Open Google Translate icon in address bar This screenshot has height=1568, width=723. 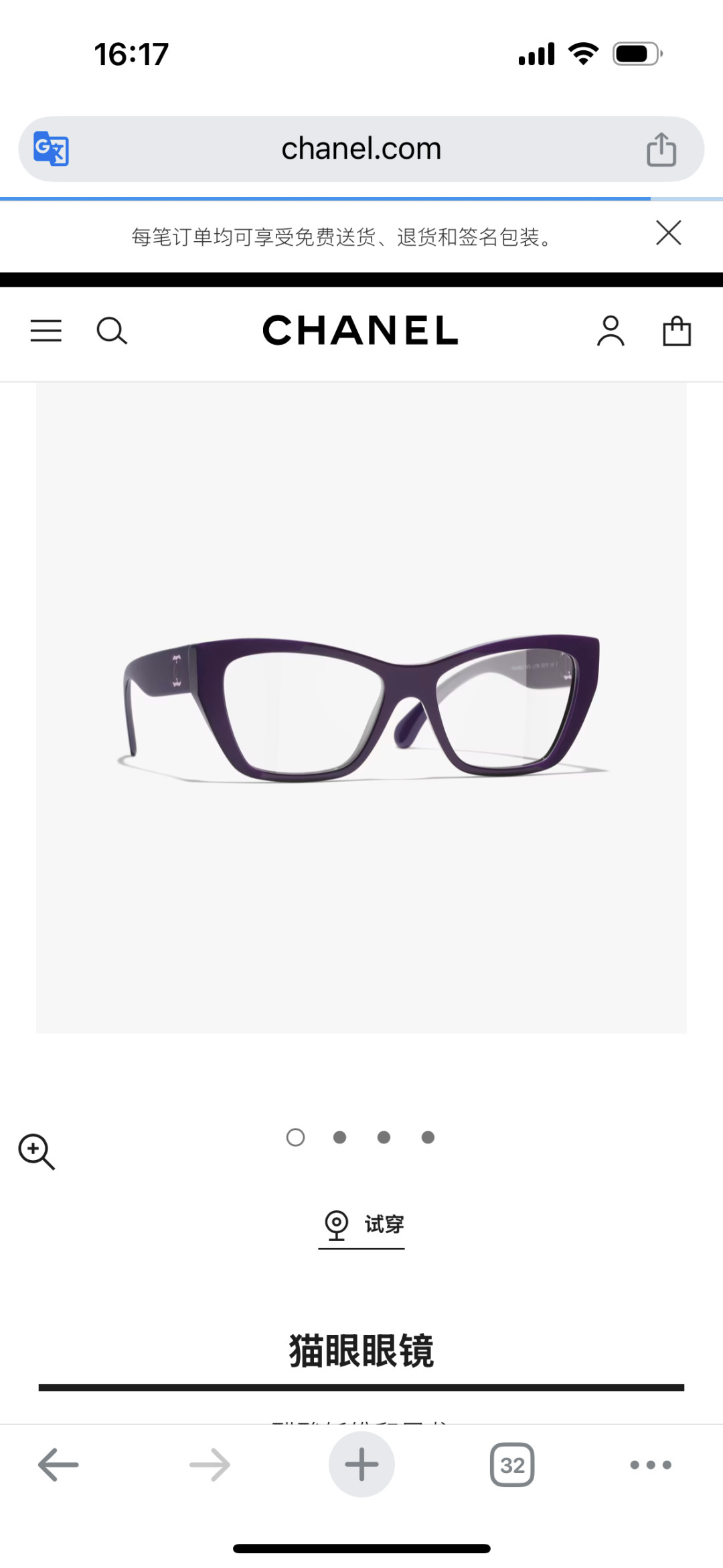click(x=50, y=149)
